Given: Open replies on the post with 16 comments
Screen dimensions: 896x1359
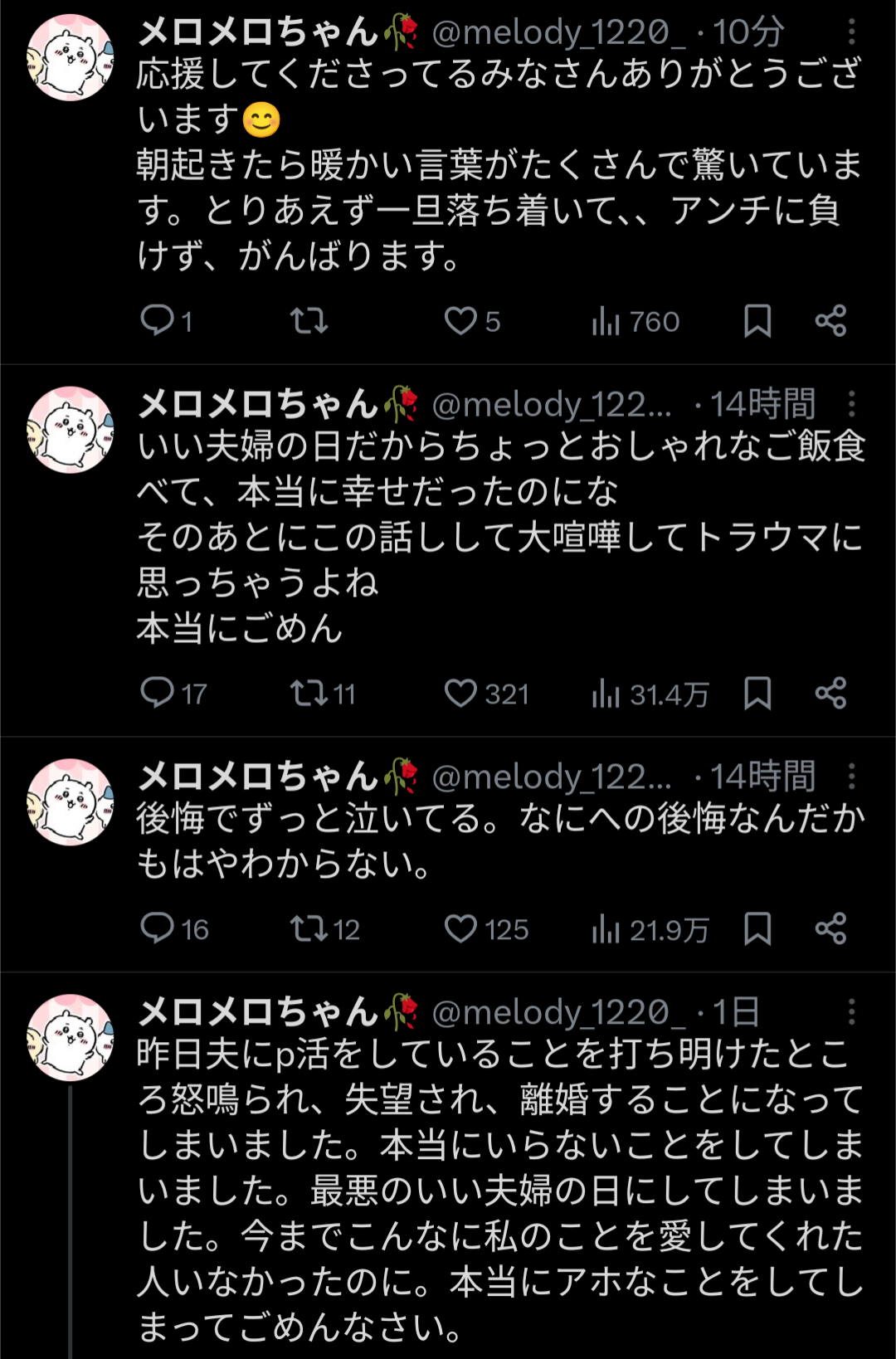Looking at the screenshot, I should coord(174,929).
